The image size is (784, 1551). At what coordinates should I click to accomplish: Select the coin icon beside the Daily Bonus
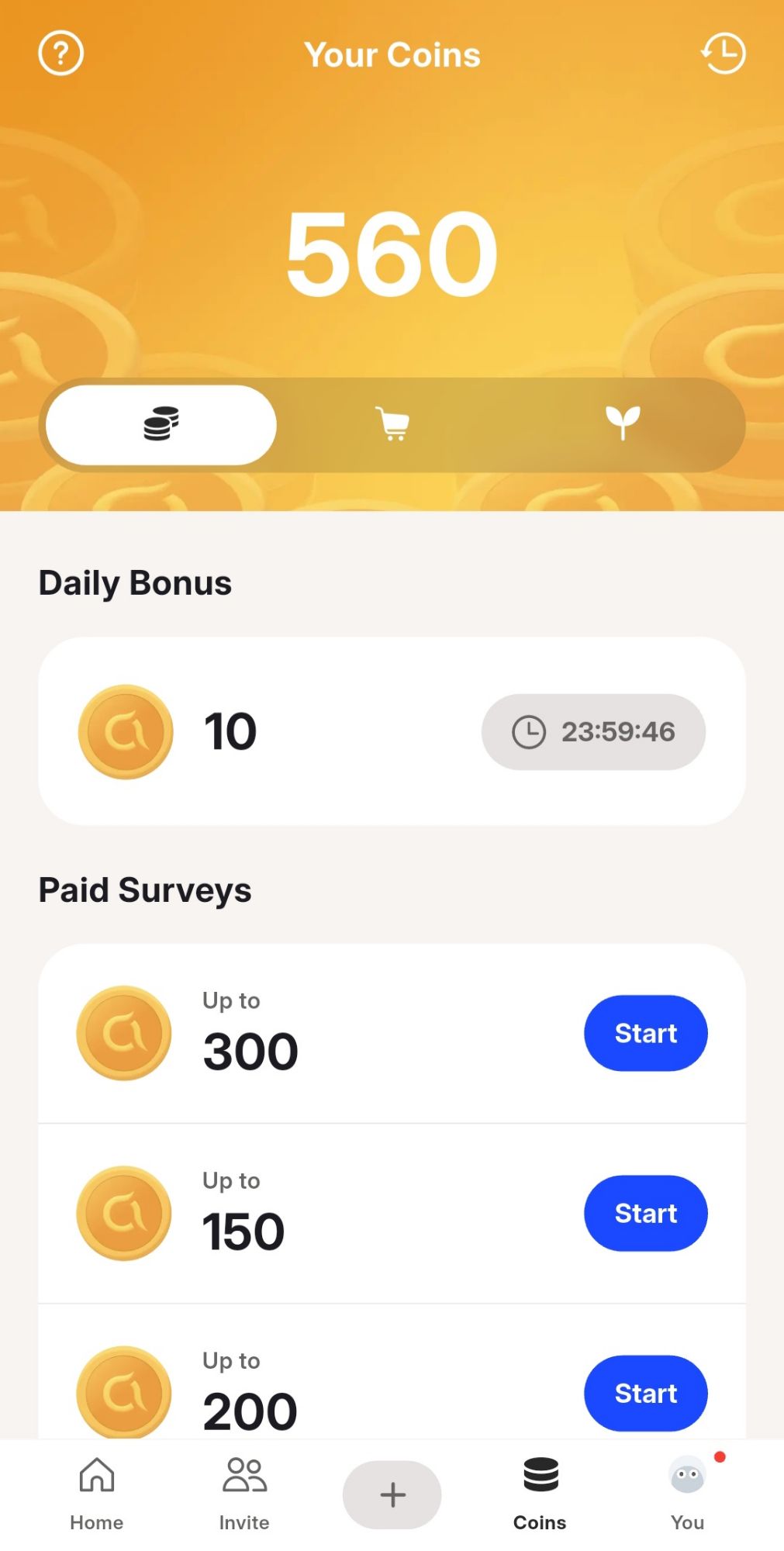click(125, 731)
